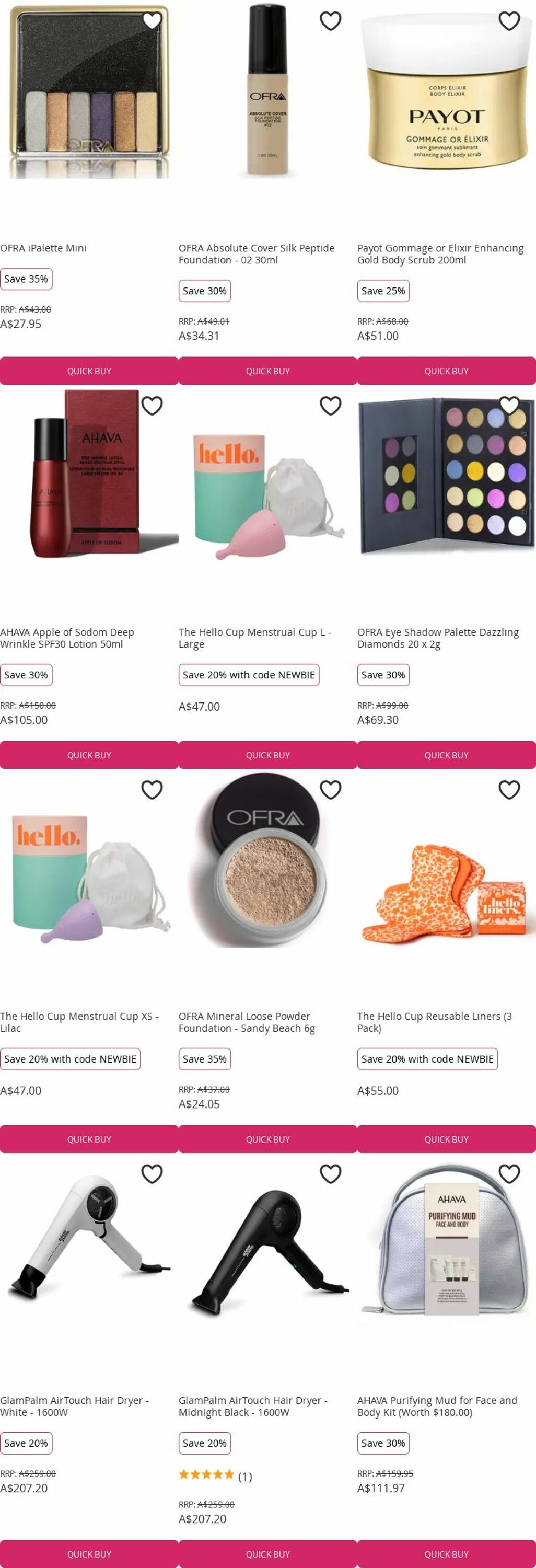This screenshot has height=1568, width=536.
Task: Quick buy Hello Cup Reusable Liners 3 Pack
Action: pyautogui.click(x=446, y=1139)
